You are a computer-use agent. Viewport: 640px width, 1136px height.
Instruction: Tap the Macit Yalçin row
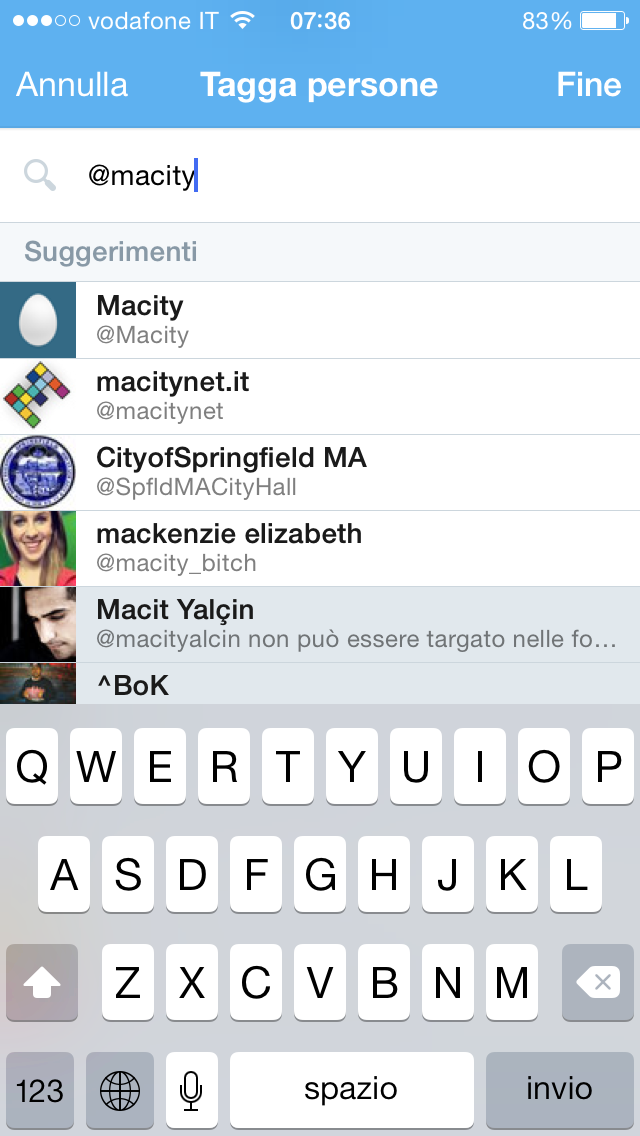[x=320, y=624]
